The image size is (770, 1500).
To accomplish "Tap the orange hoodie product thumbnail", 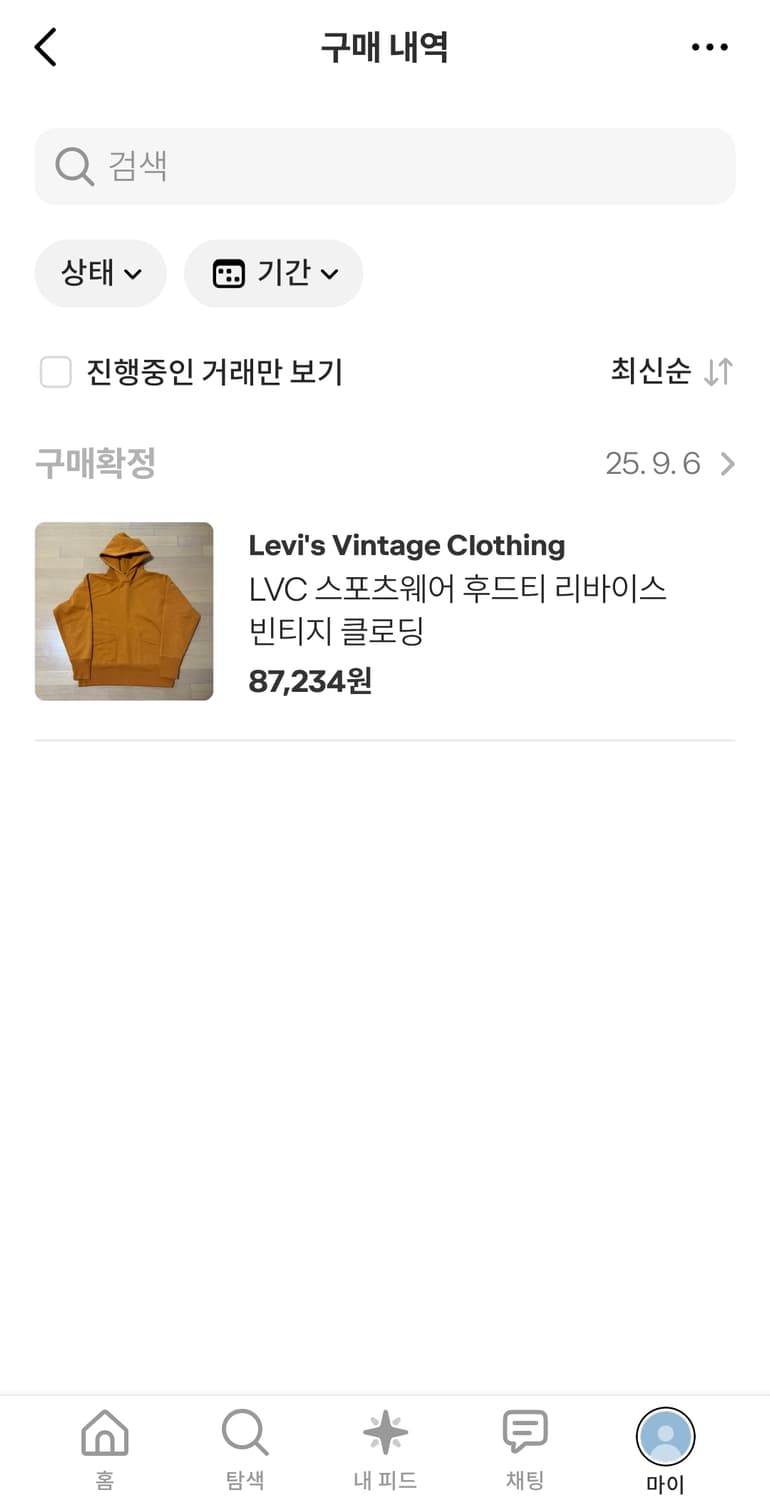I will tap(123, 610).
